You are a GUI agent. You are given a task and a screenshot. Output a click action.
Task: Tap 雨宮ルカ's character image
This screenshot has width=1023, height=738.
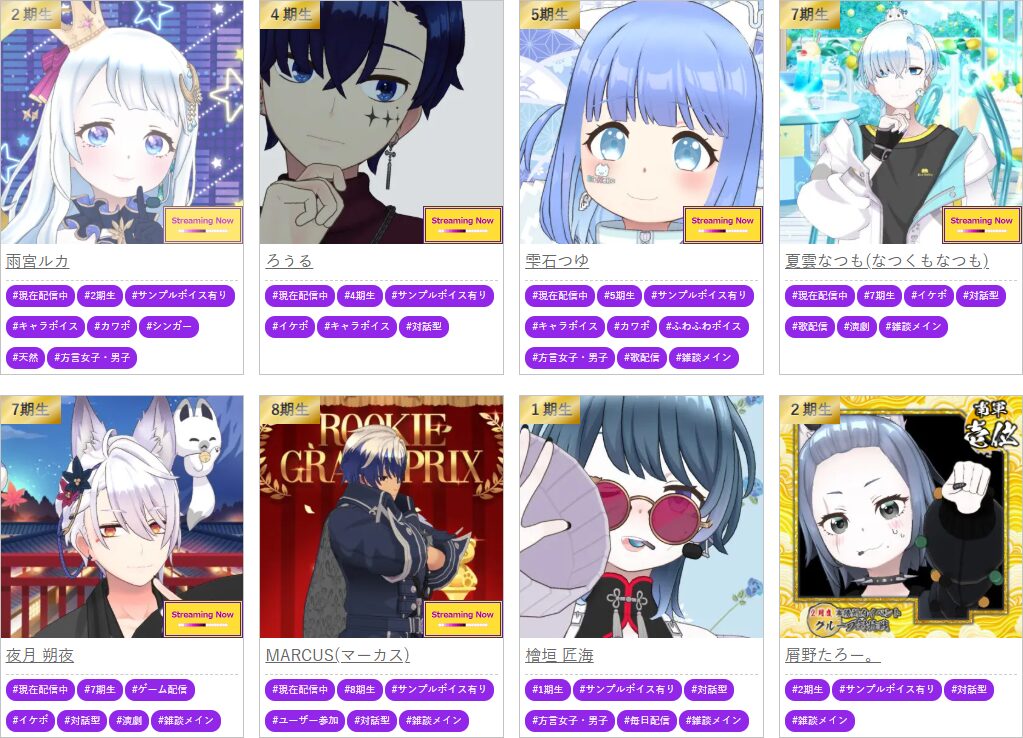pos(121,122)
